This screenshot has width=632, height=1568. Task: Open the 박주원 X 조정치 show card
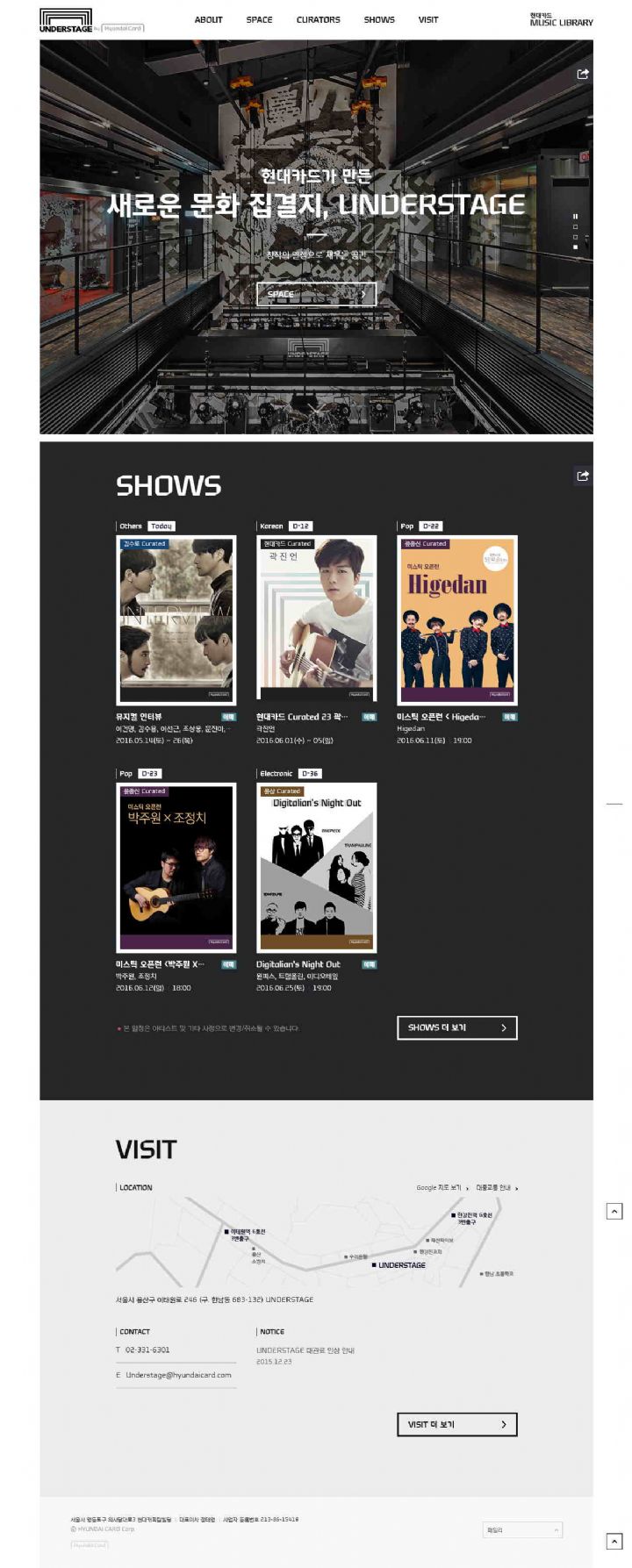pyautogui.click(x=176, y=868)
